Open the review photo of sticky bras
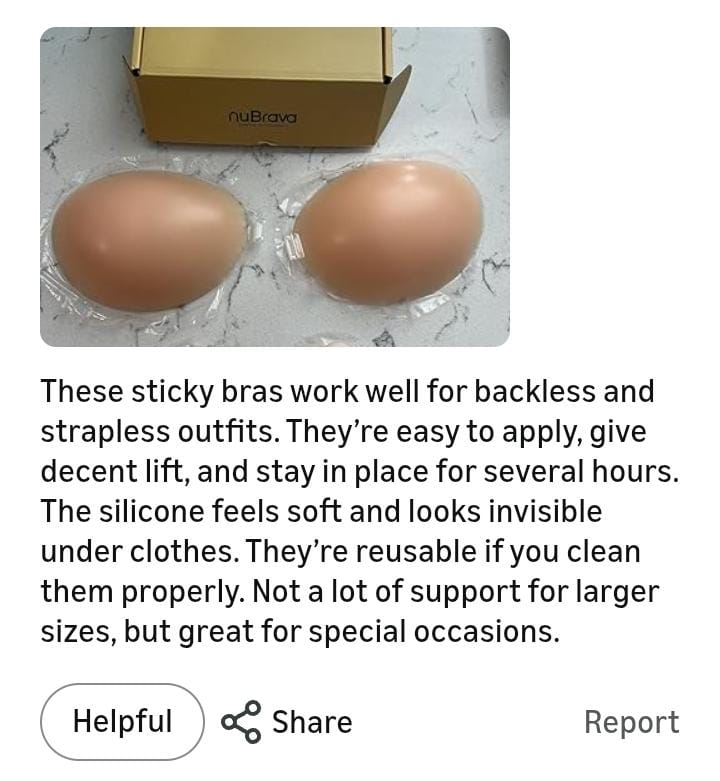Viewport: 720px width, 781px height. click(275, 187)
